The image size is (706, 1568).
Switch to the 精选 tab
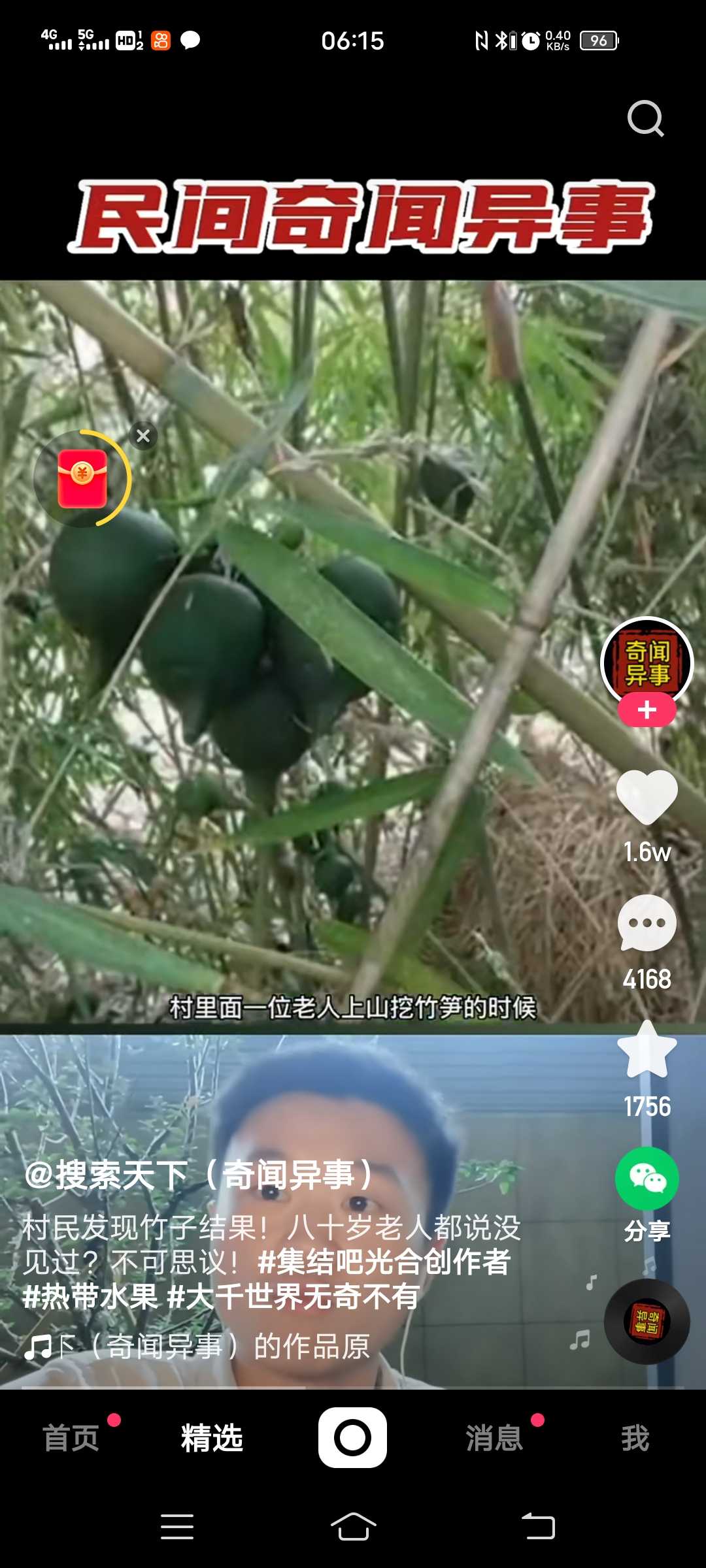[x=212, y=1438]
